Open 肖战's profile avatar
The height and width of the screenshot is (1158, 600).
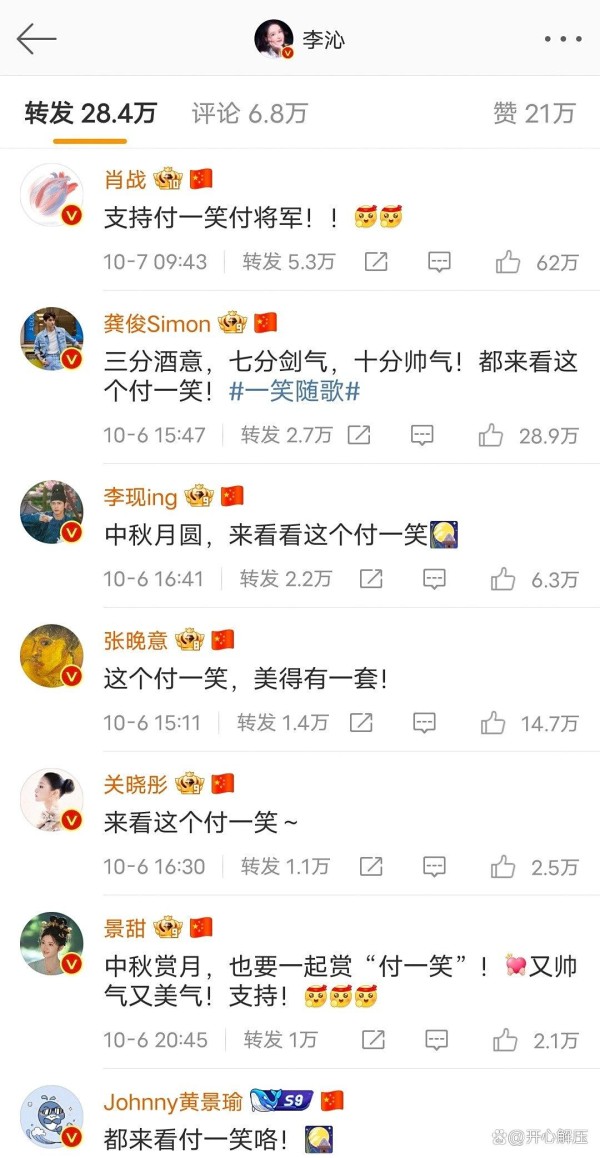(51, 194)
